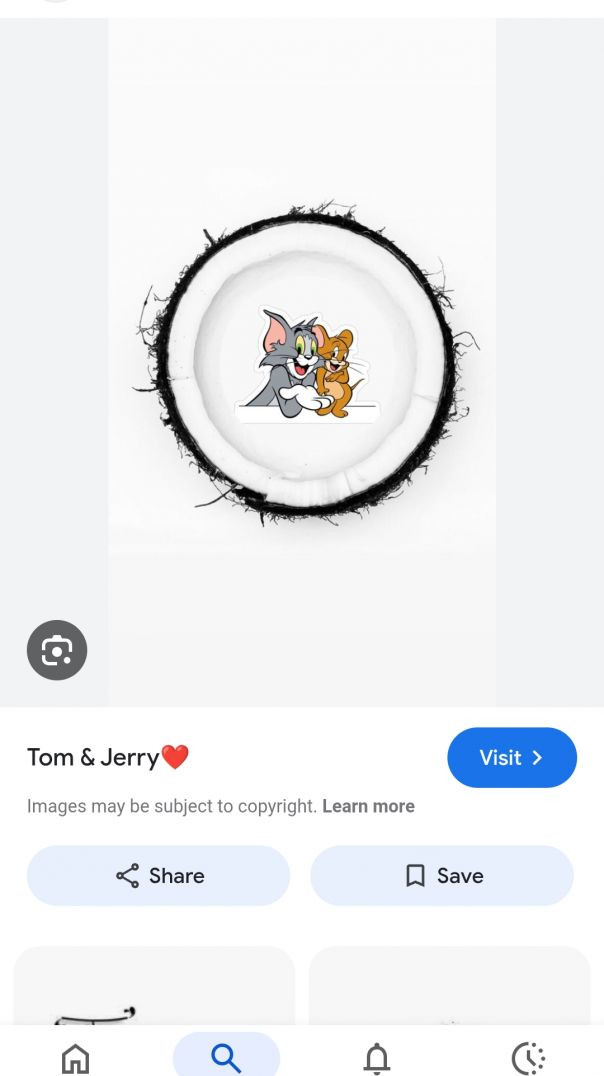Image resolution: width=604 pixels, height=1076 pixels.
Task: Save this image to collections
Action: 442,875
